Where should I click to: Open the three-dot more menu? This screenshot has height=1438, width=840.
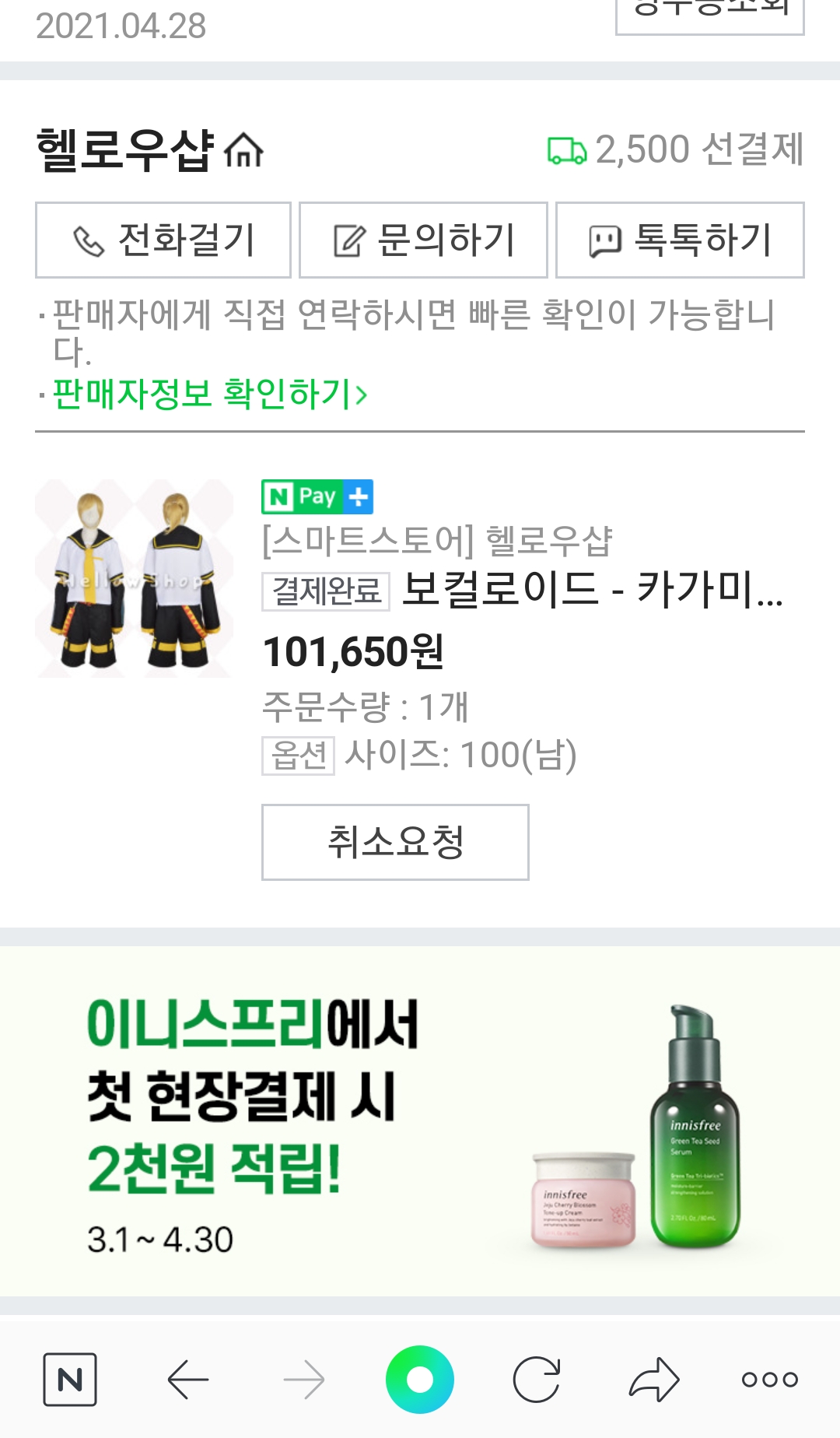769,1380
